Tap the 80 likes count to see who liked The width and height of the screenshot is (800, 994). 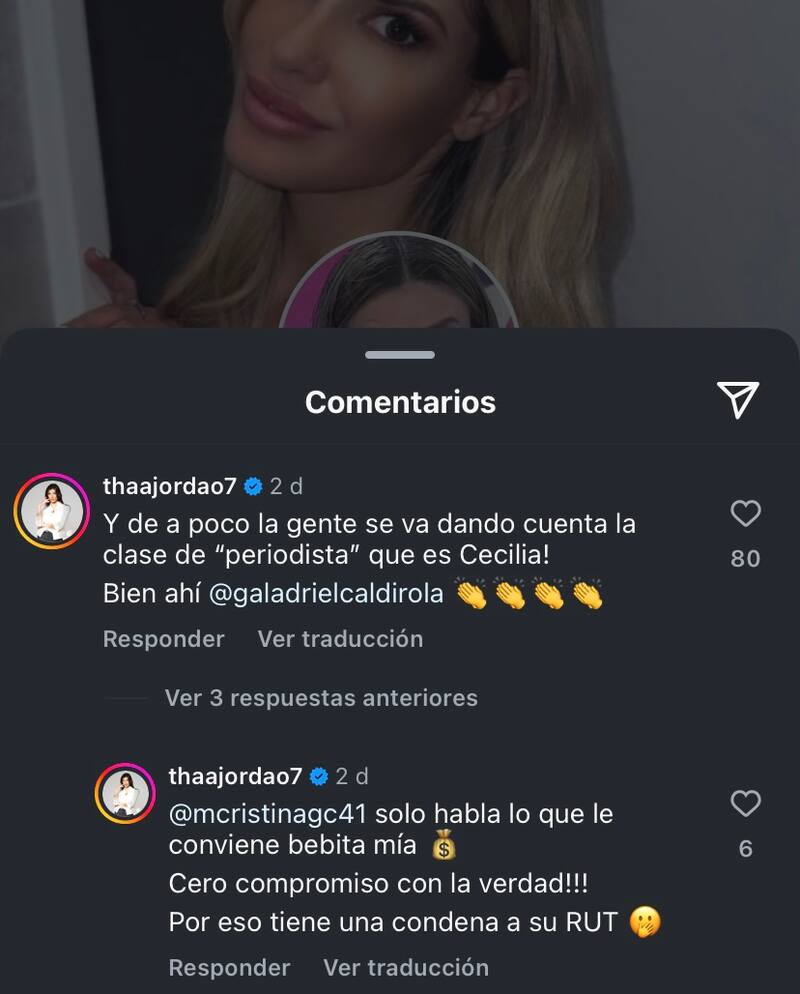745,556
